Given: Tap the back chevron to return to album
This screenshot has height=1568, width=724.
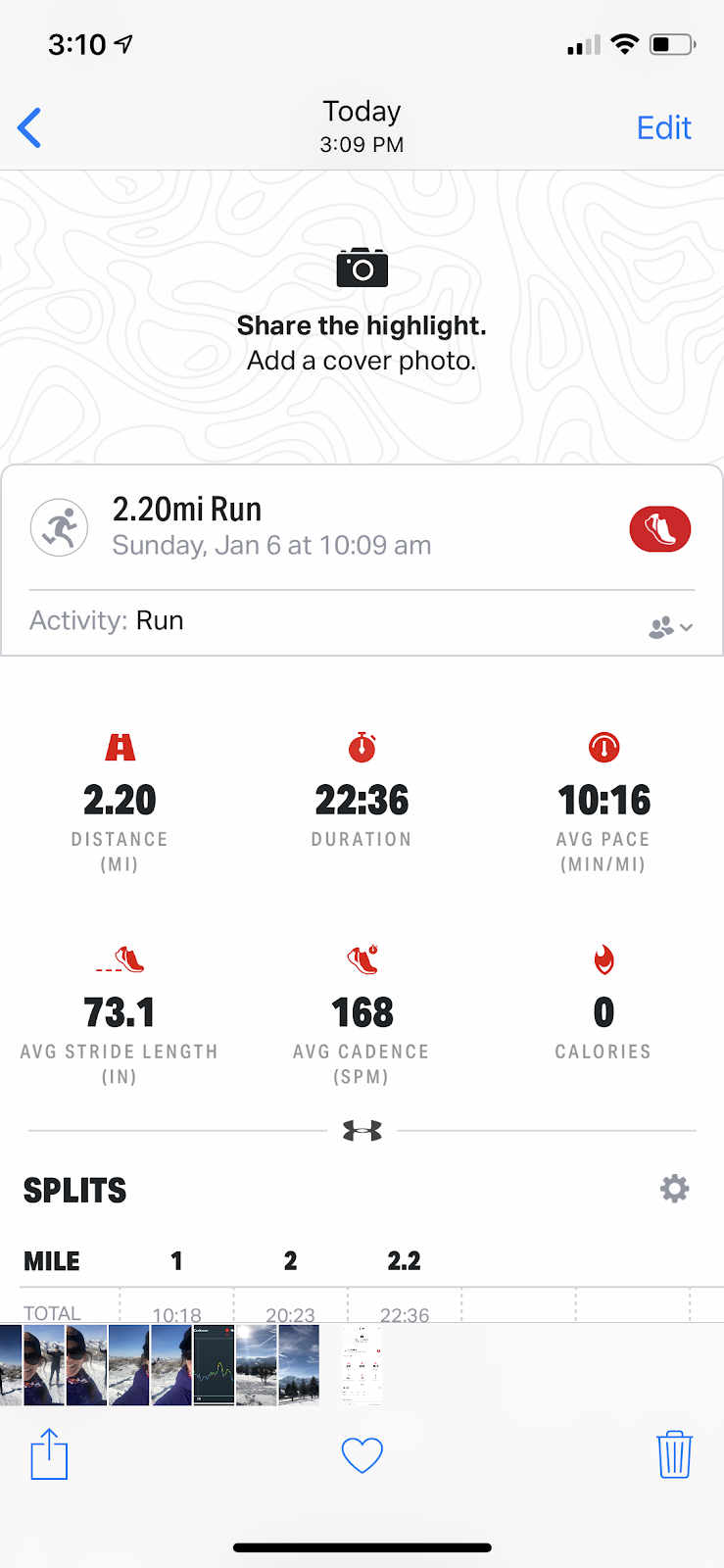Looking at the screenshot, I should tap(29, 127).
